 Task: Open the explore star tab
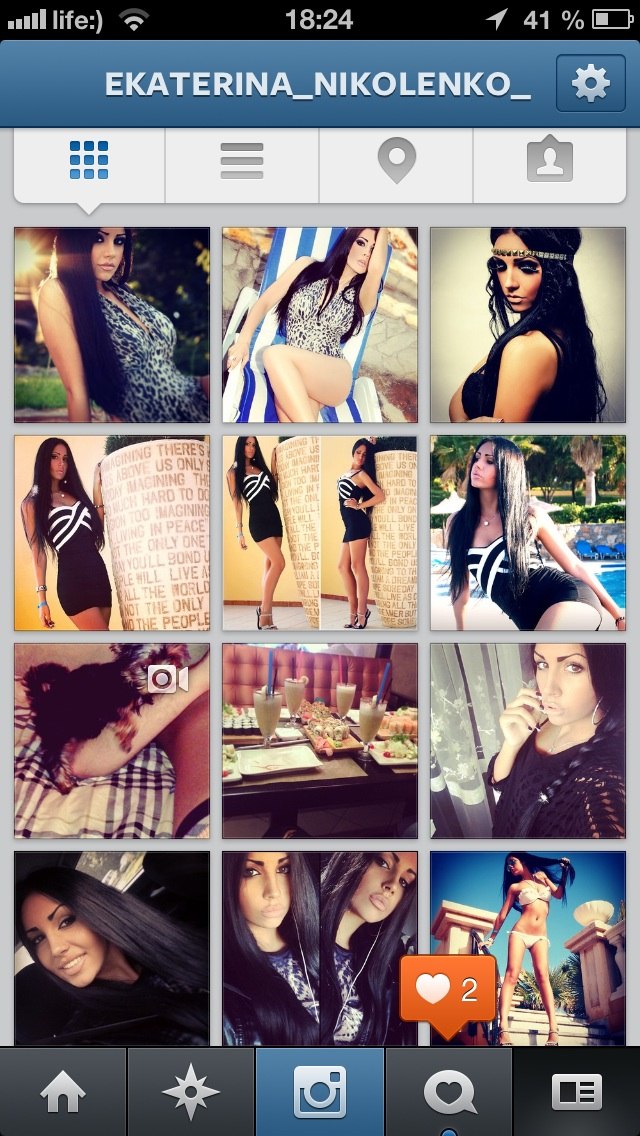(x=191, y=1092)
